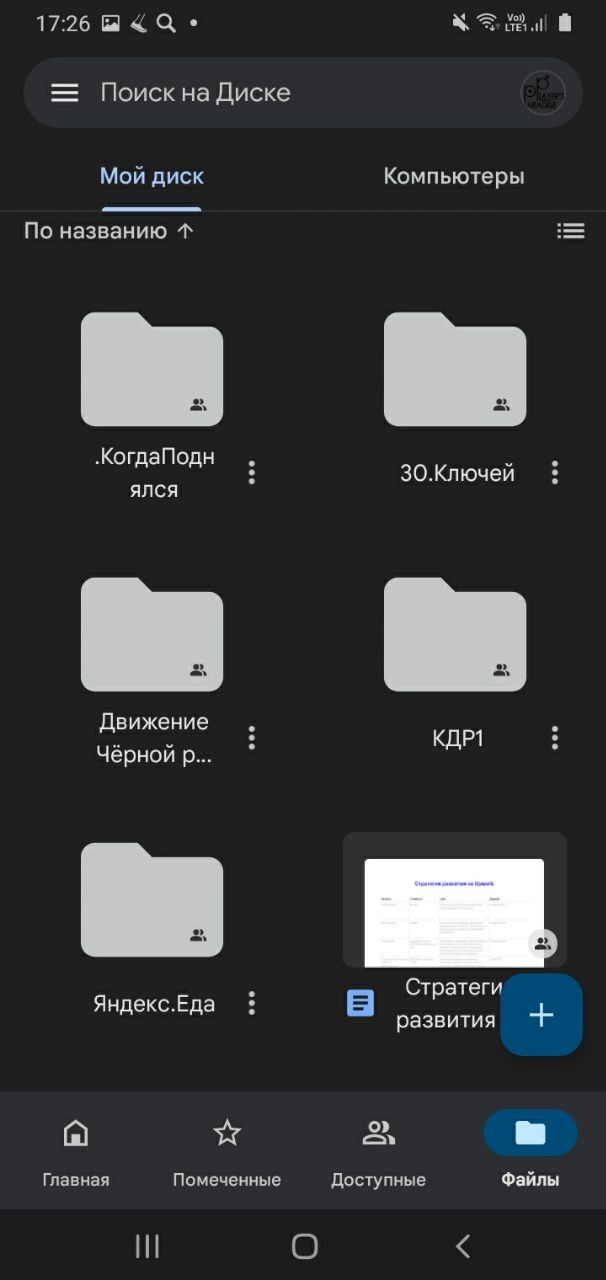This screenshot has height=1280, width=606.
Task: Show more options for КДР1 folder
Action: [555, 738]
